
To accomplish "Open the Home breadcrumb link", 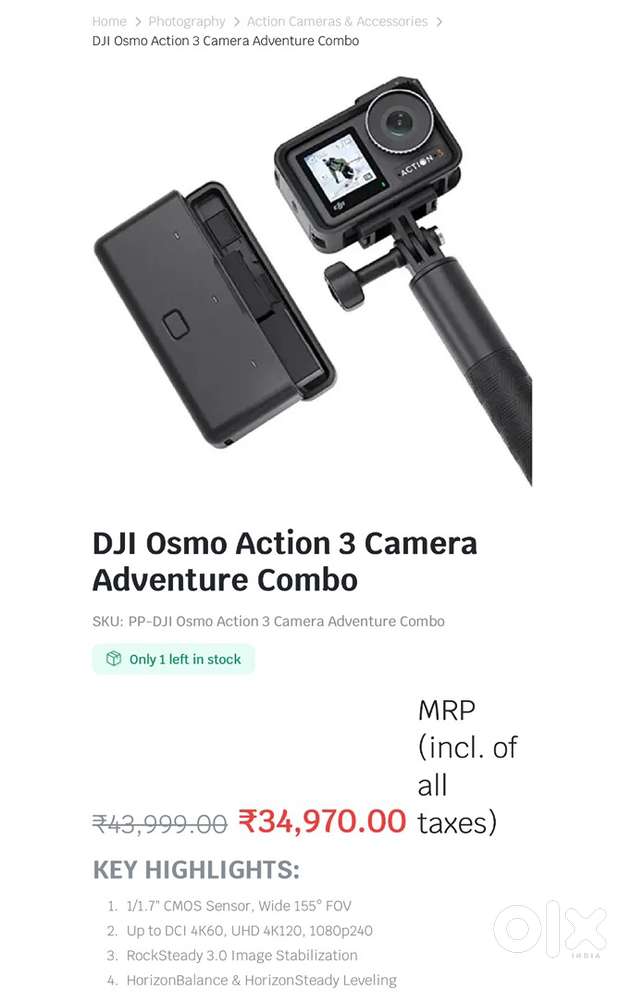I will [x=109, y=21].
